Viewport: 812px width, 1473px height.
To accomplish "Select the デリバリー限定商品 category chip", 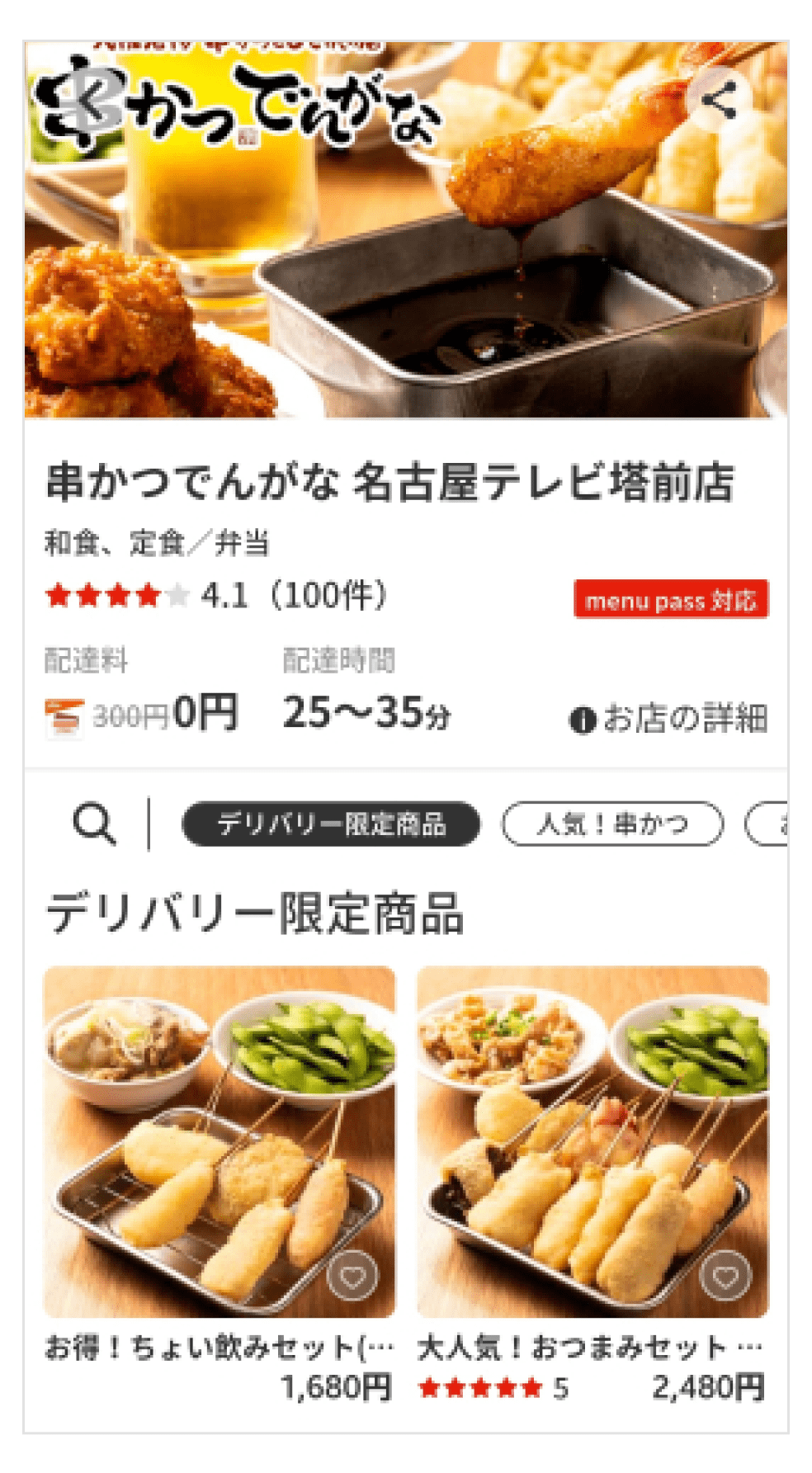I will [331, 824].
